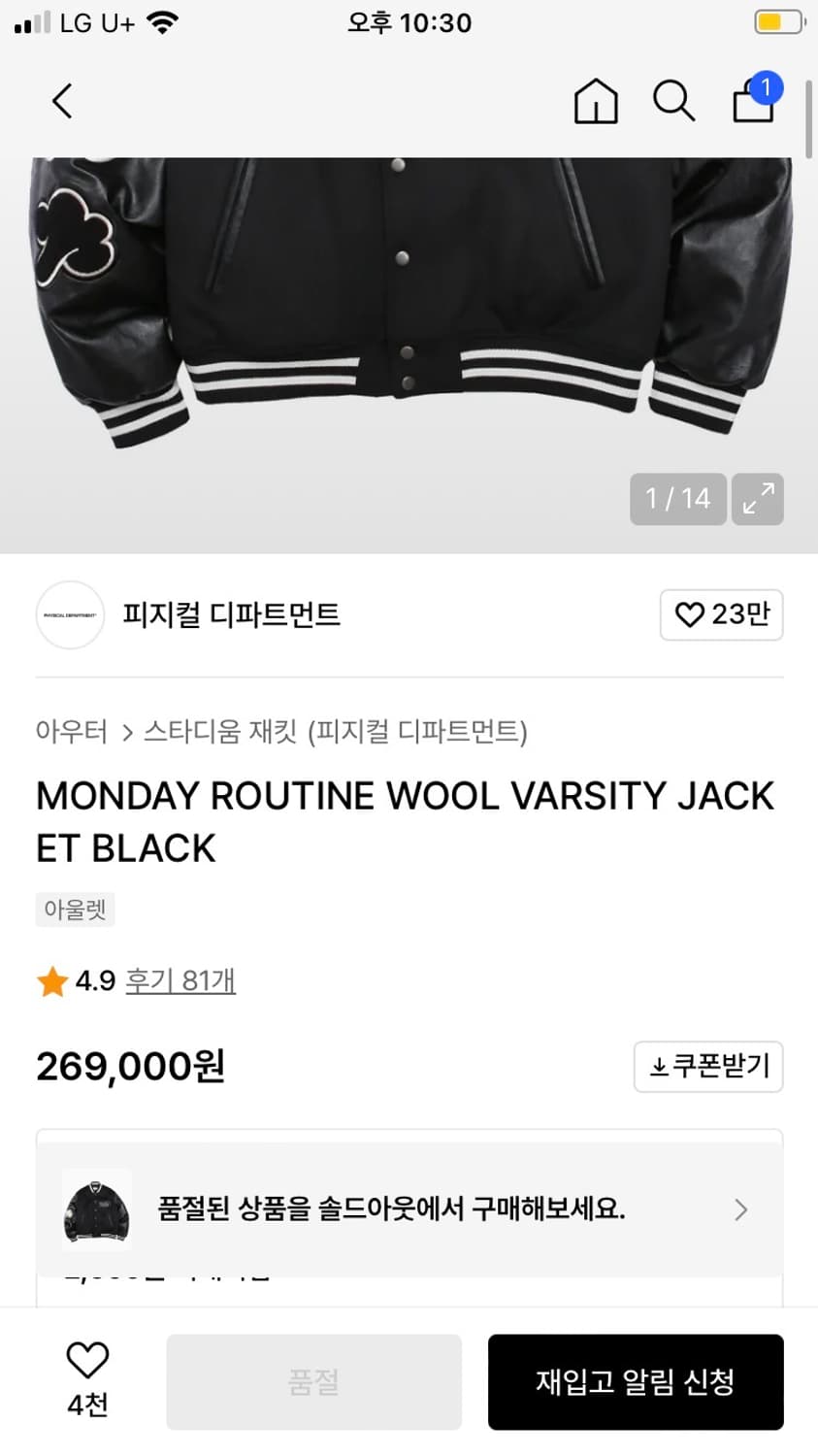818x1456 pixels.
Task: Go back using the back arrow
Action: tap(61, 100)
